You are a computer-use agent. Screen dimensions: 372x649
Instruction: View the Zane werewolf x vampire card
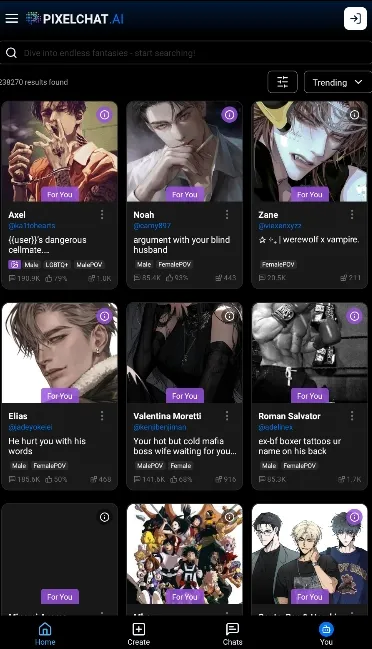pos(310,195)
